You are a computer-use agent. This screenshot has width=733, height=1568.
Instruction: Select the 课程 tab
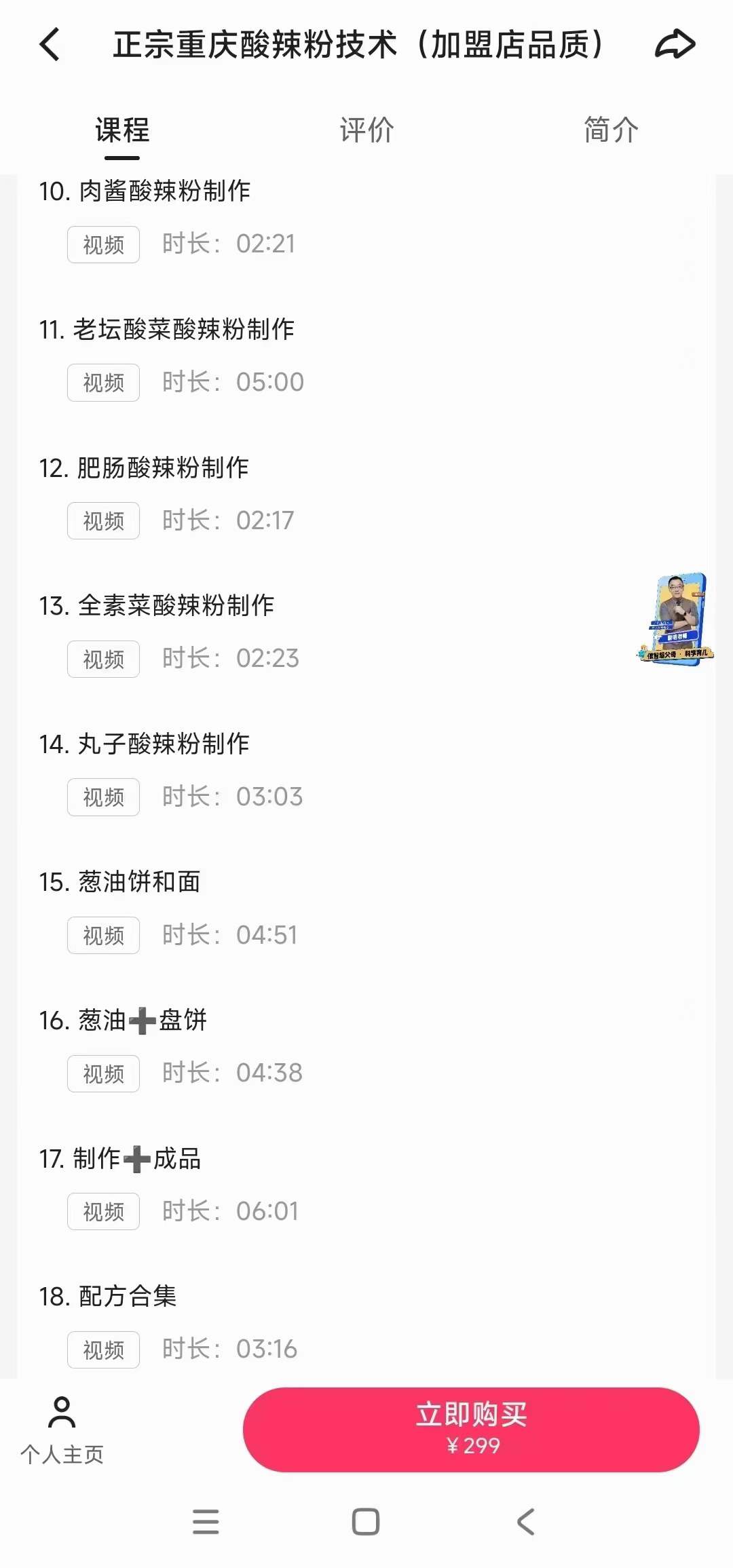[121, 131]
